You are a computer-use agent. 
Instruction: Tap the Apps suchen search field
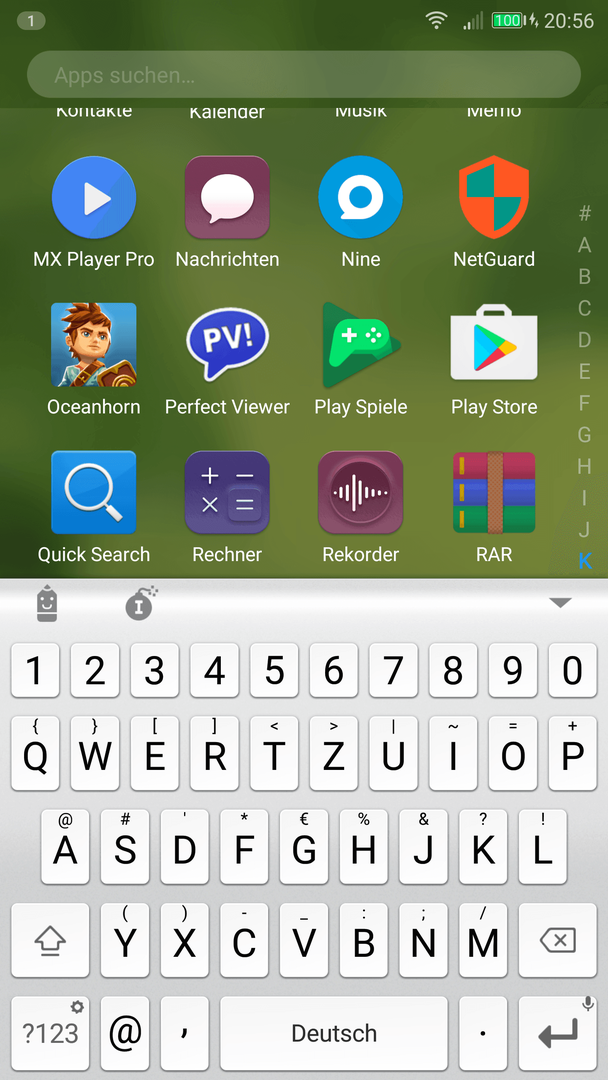click(x=303, y=75)
